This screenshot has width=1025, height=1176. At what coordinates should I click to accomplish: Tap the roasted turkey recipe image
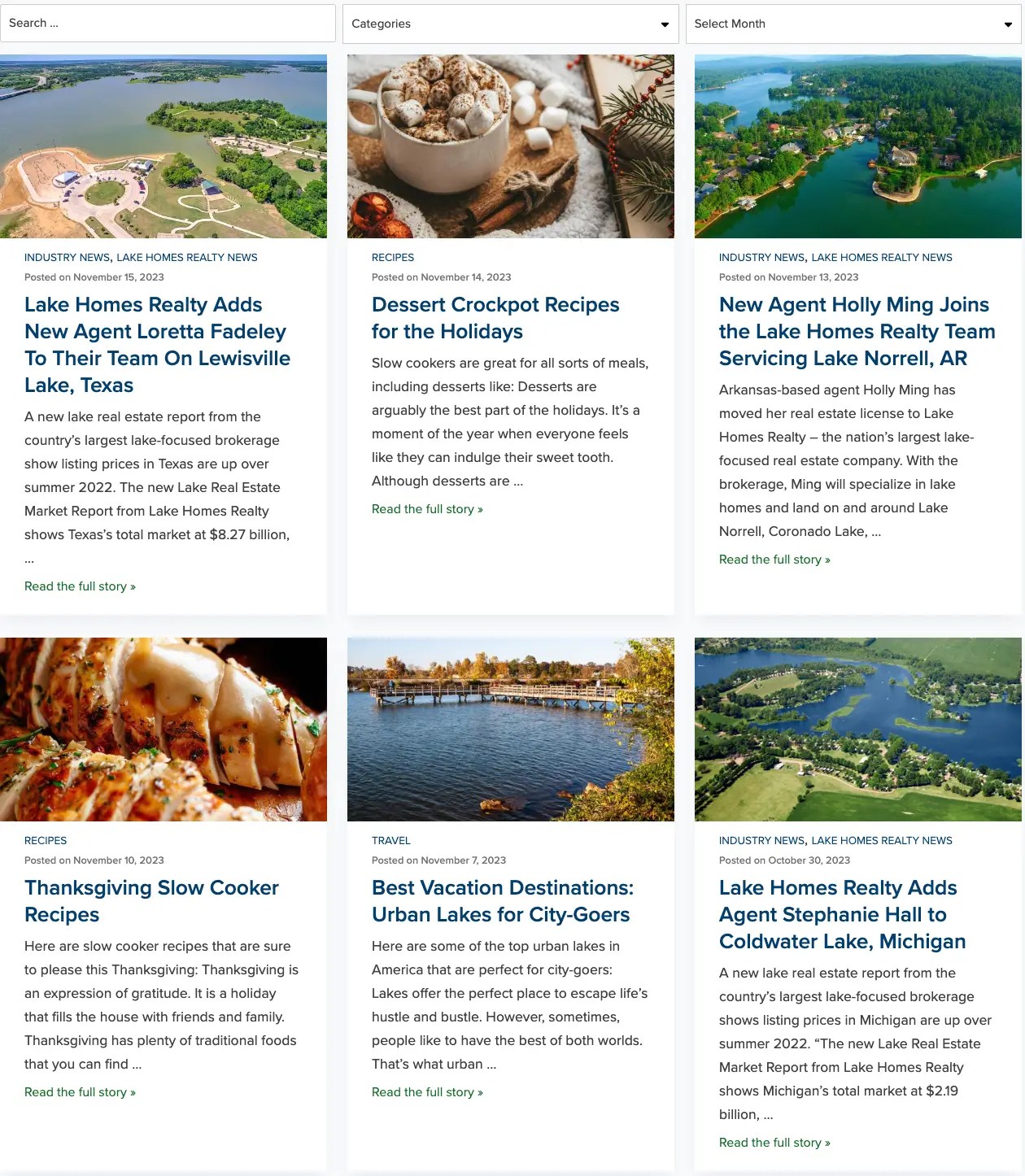pos(163,730)
